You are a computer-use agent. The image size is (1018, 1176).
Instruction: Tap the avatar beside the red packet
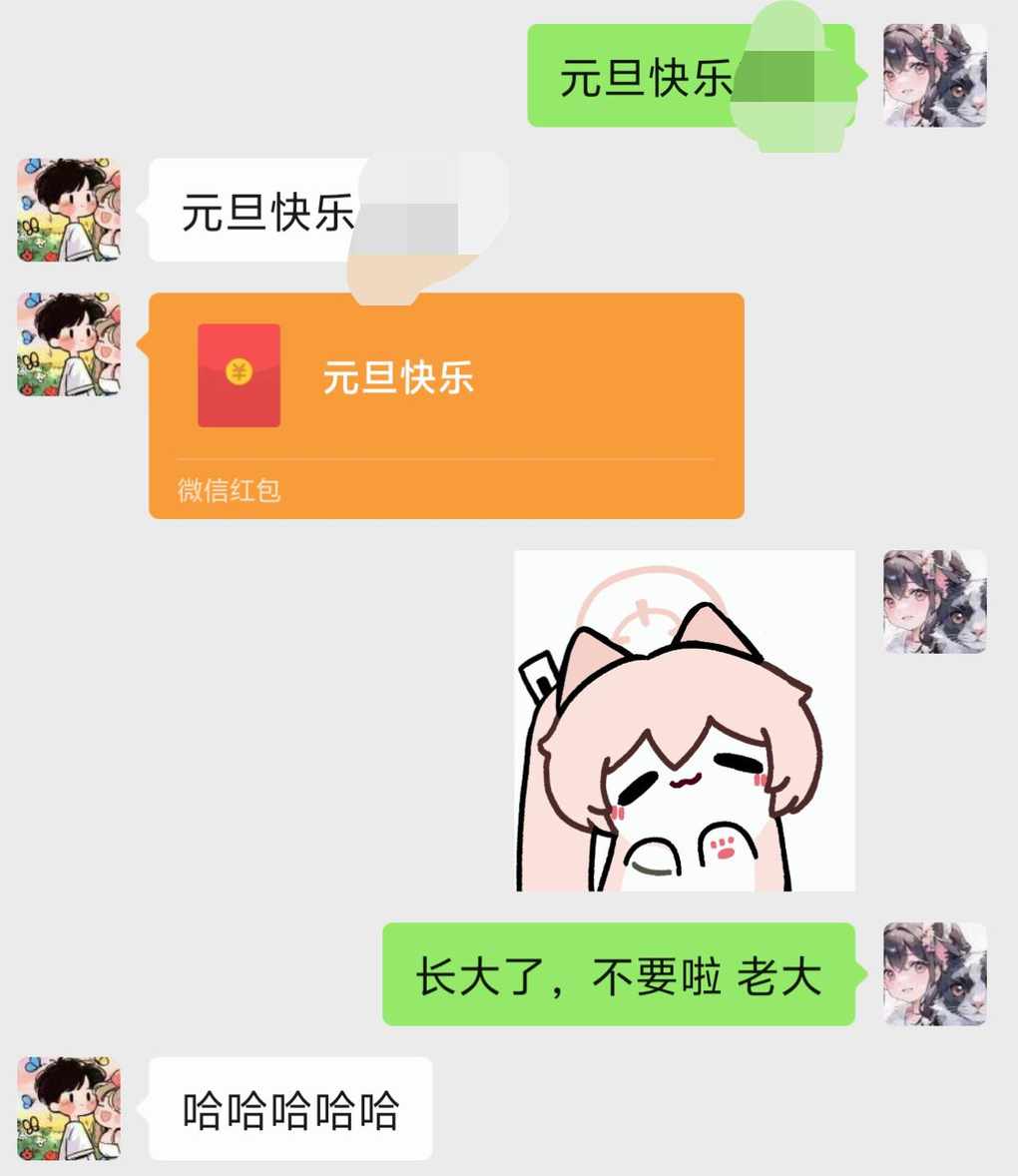pyautogui.click(x=70, y=344)
